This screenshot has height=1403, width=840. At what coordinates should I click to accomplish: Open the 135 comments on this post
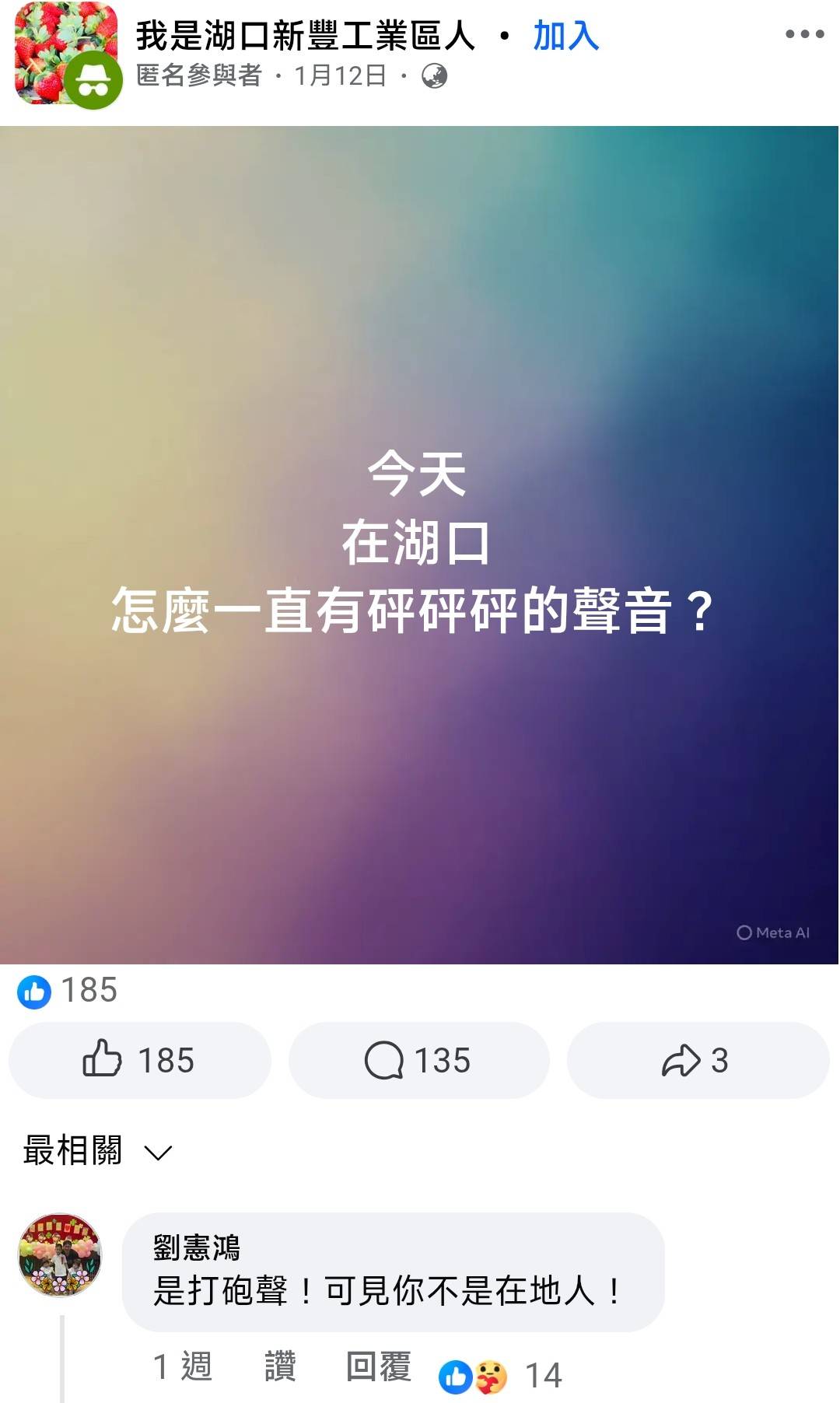point(418,1060)
